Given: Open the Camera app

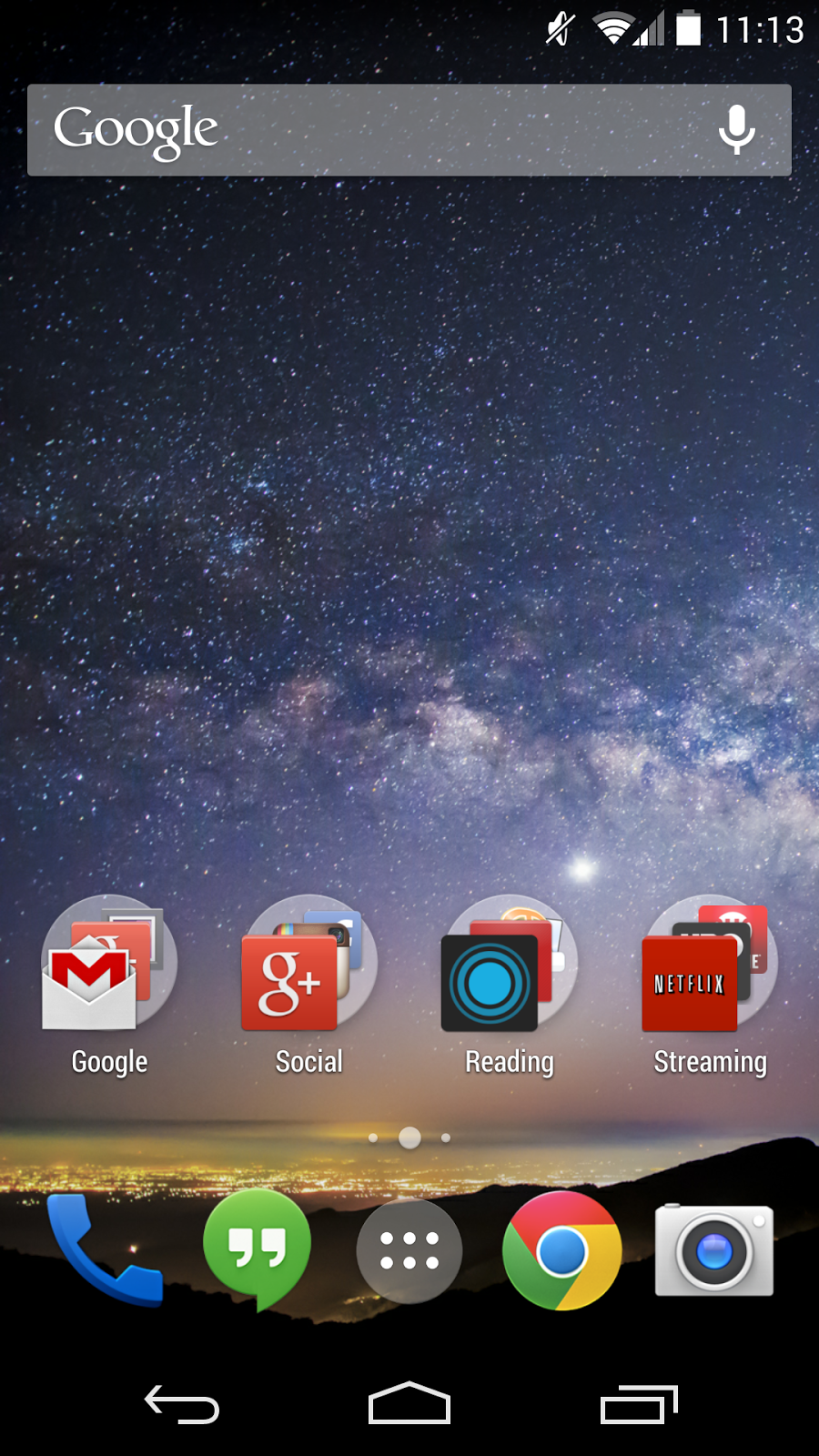Looking at the screenshot, I should point(714,1250).
